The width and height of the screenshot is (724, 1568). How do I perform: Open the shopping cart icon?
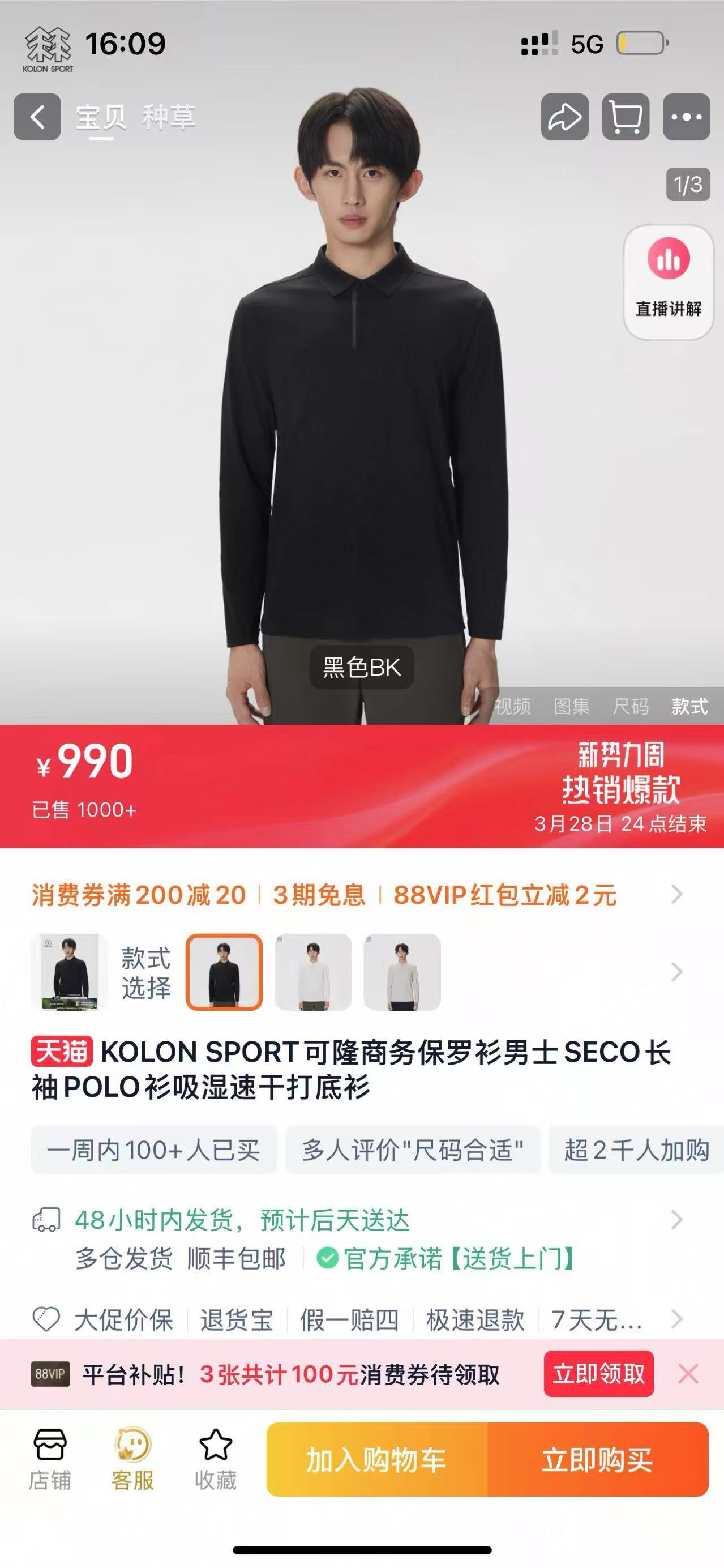click(x=626, y=117)
